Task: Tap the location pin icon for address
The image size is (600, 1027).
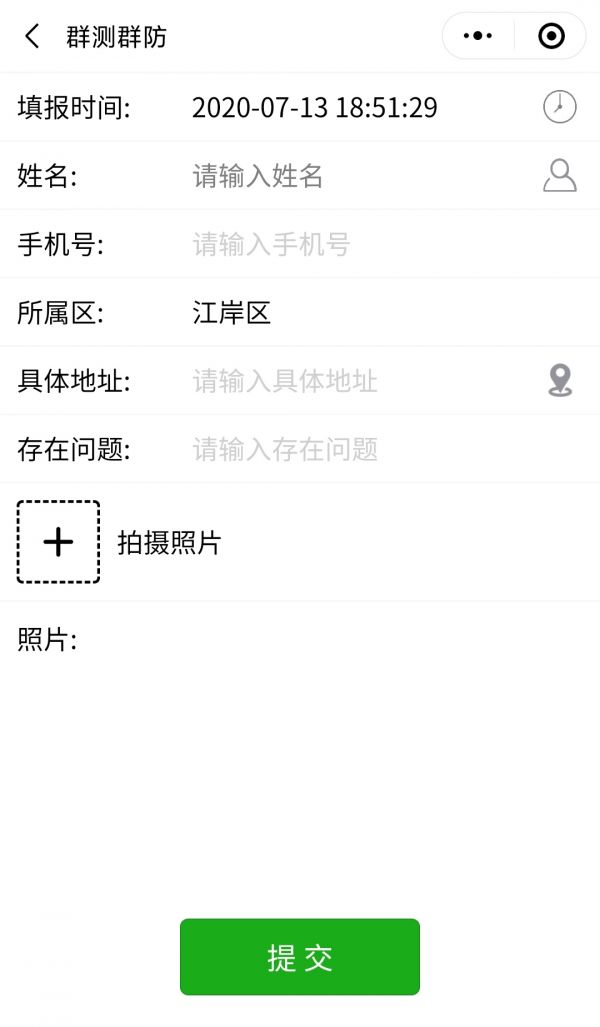Action: pos(560,380)
